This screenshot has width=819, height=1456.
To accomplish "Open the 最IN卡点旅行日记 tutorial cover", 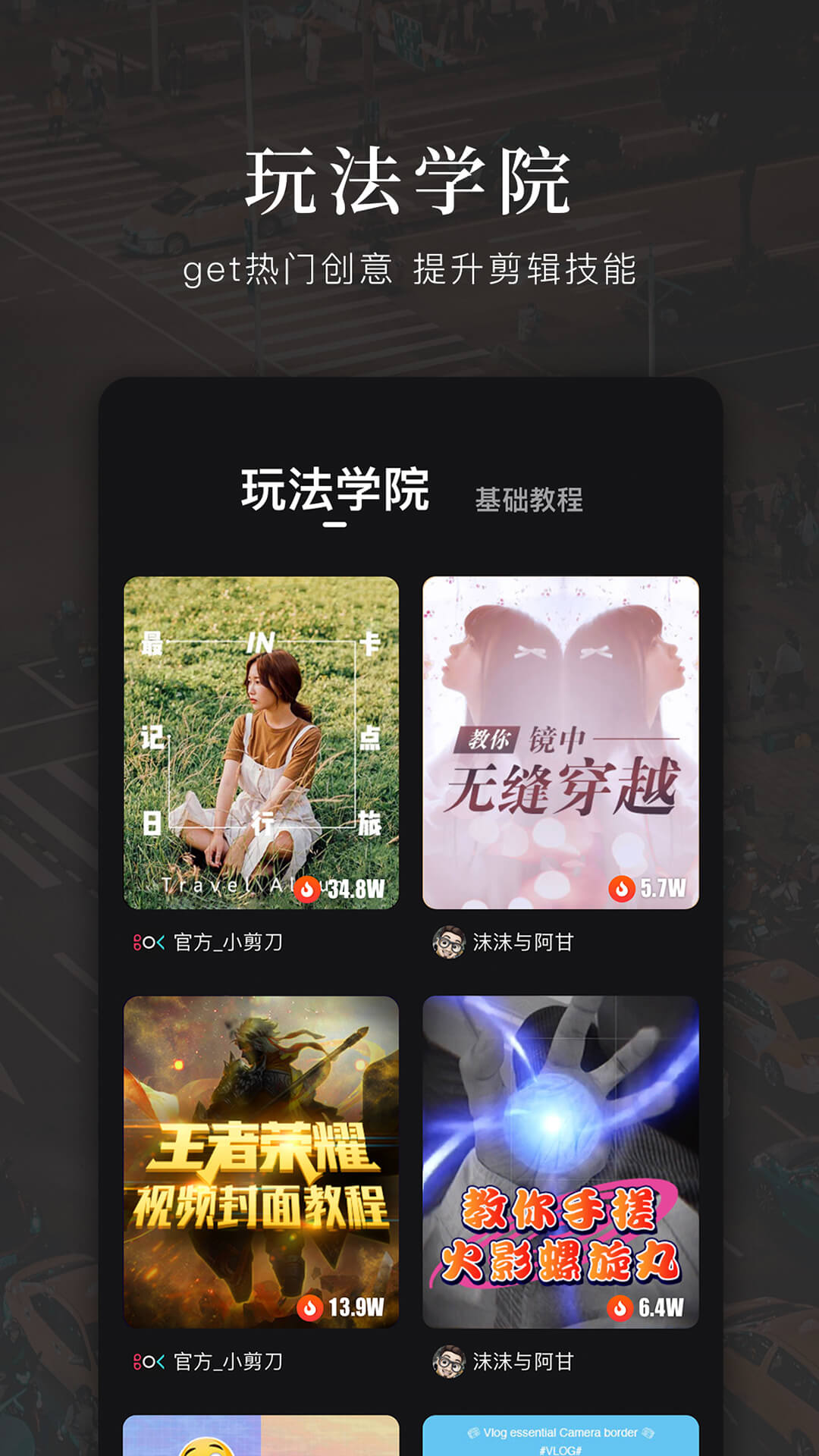I will 262,739.
